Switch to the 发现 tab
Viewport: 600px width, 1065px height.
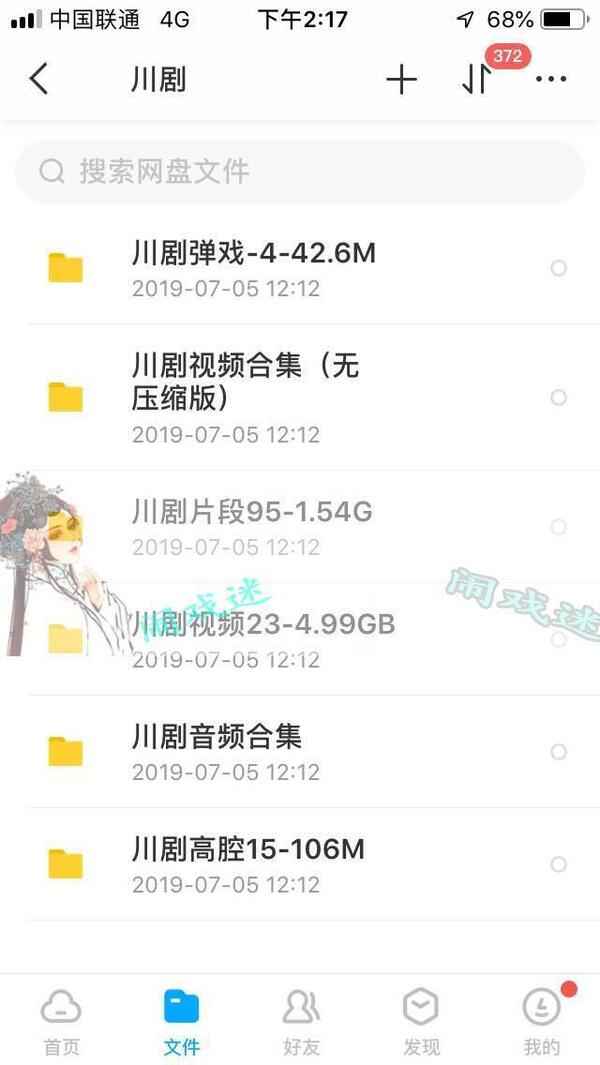pos(421,1022)
